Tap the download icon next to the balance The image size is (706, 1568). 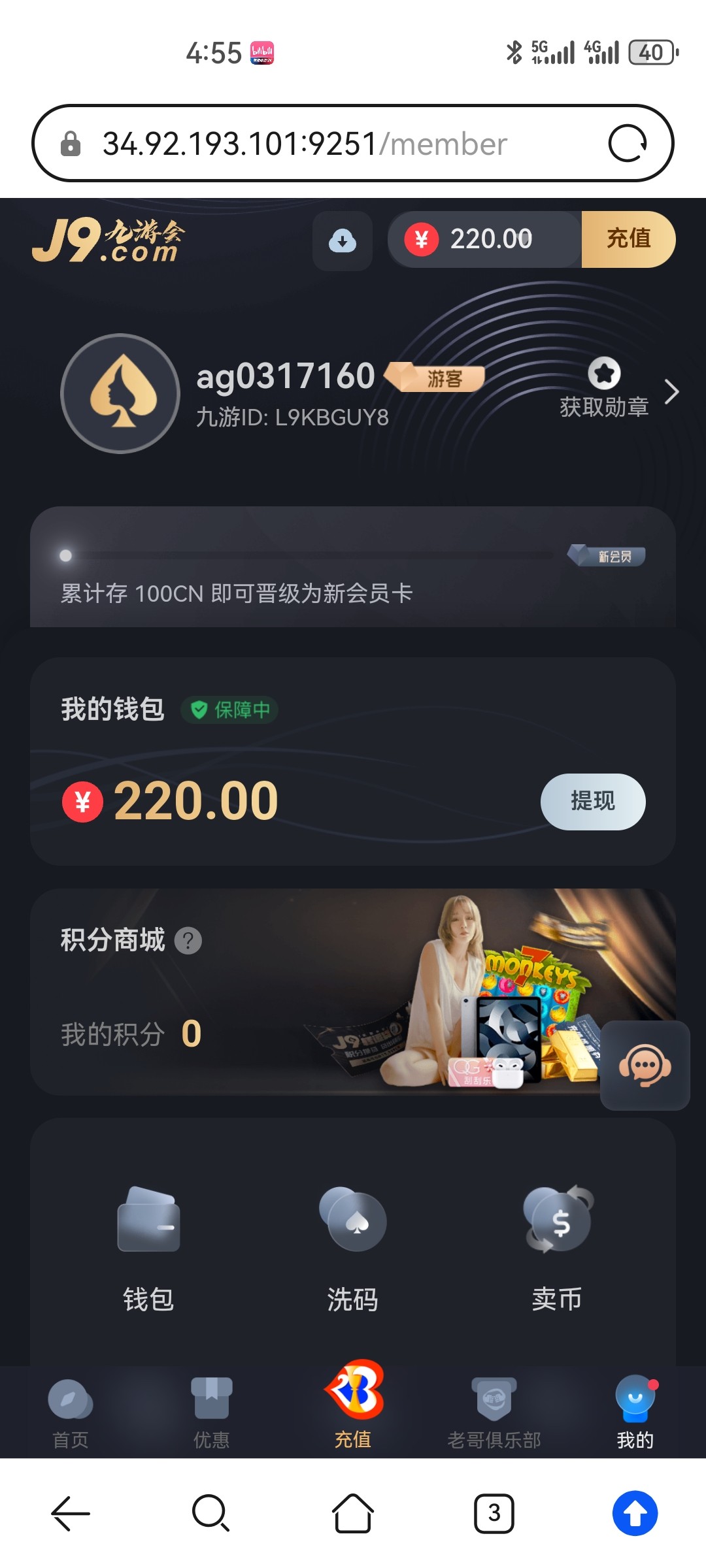pyautogui.click(x=343, y=240)
